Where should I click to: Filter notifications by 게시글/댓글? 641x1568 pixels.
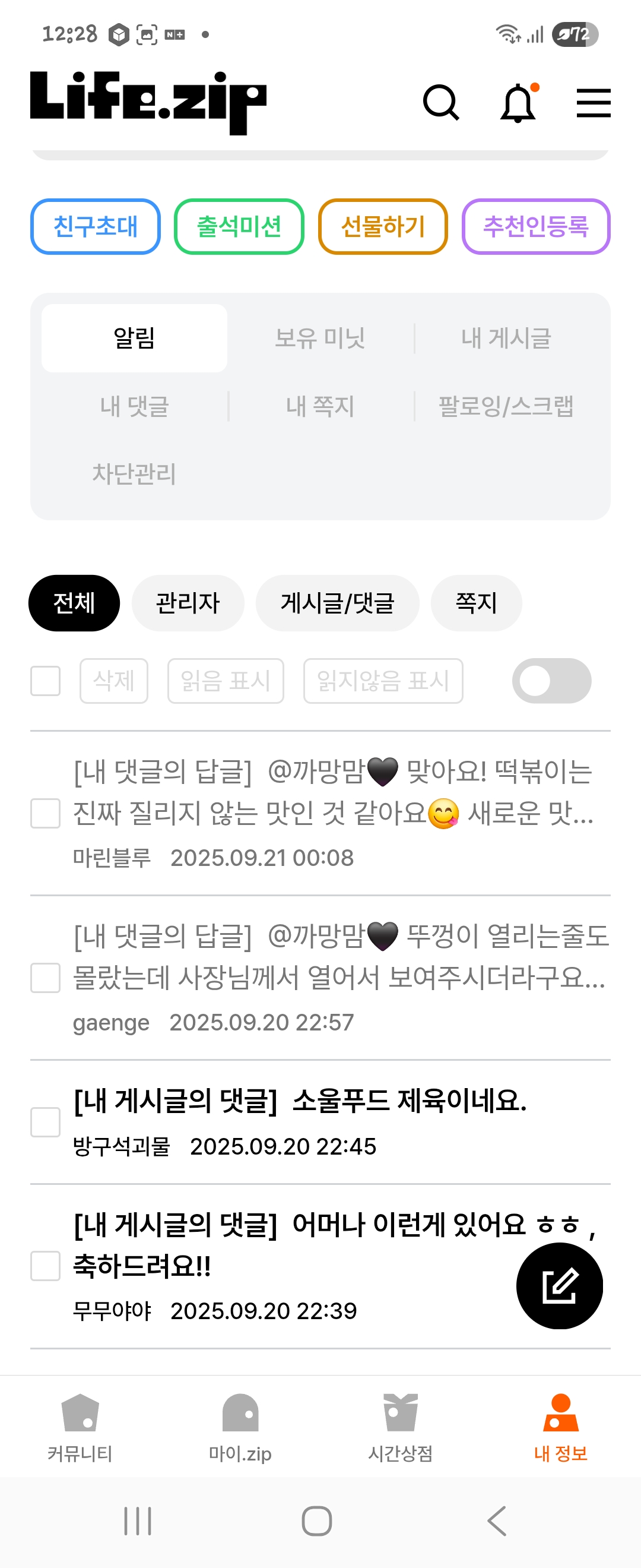tap(338, 603)
